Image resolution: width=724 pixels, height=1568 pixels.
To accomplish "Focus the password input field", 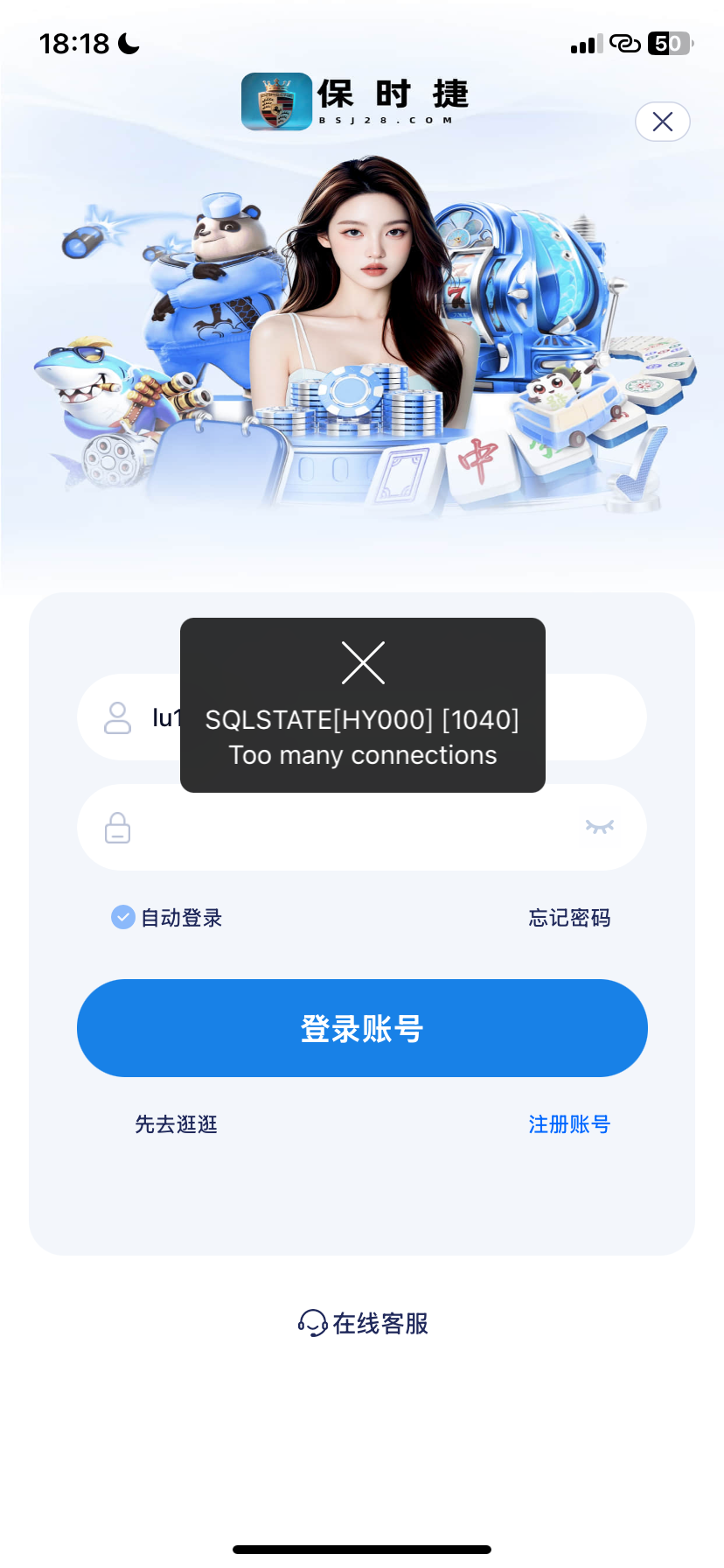I will coord(350,827).
